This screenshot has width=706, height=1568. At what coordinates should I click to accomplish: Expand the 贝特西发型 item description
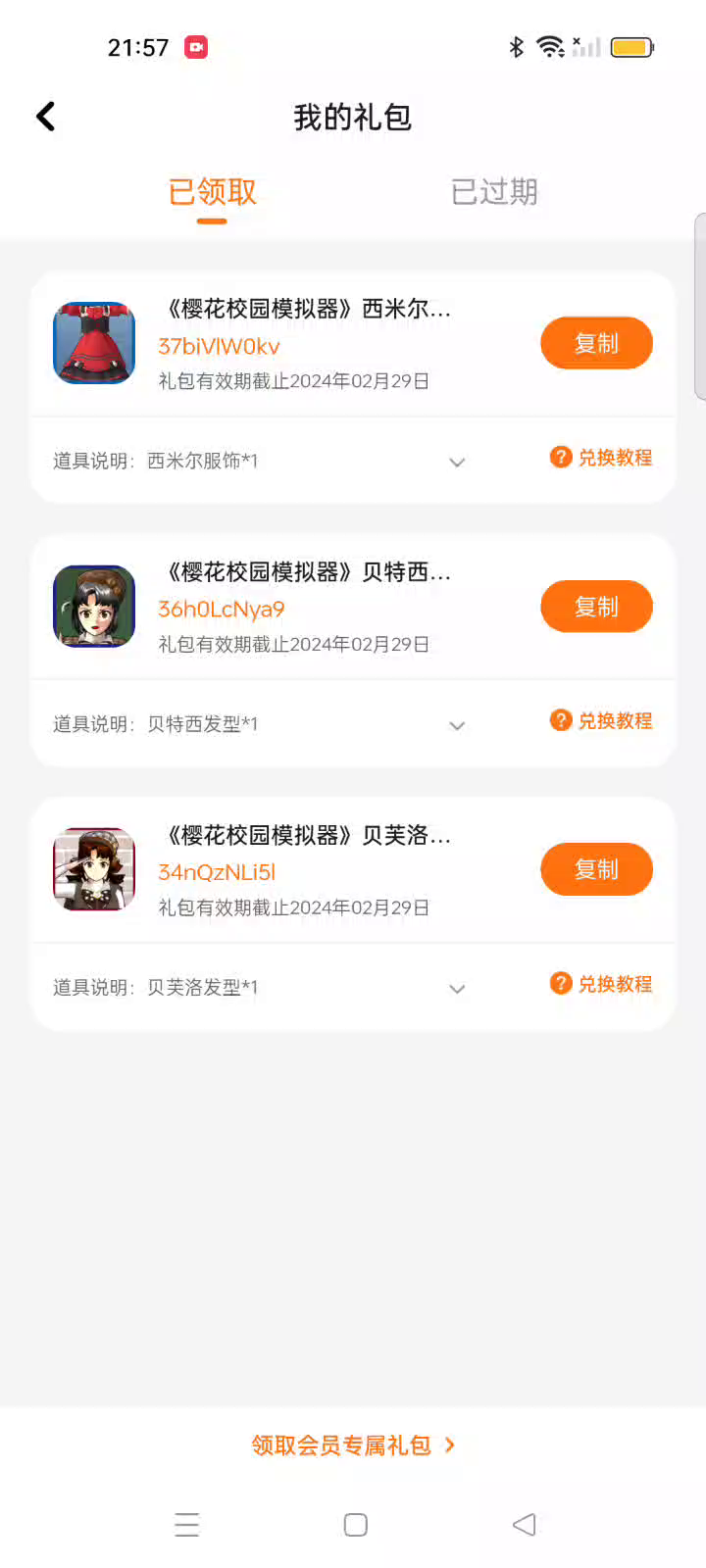(457, 725)
